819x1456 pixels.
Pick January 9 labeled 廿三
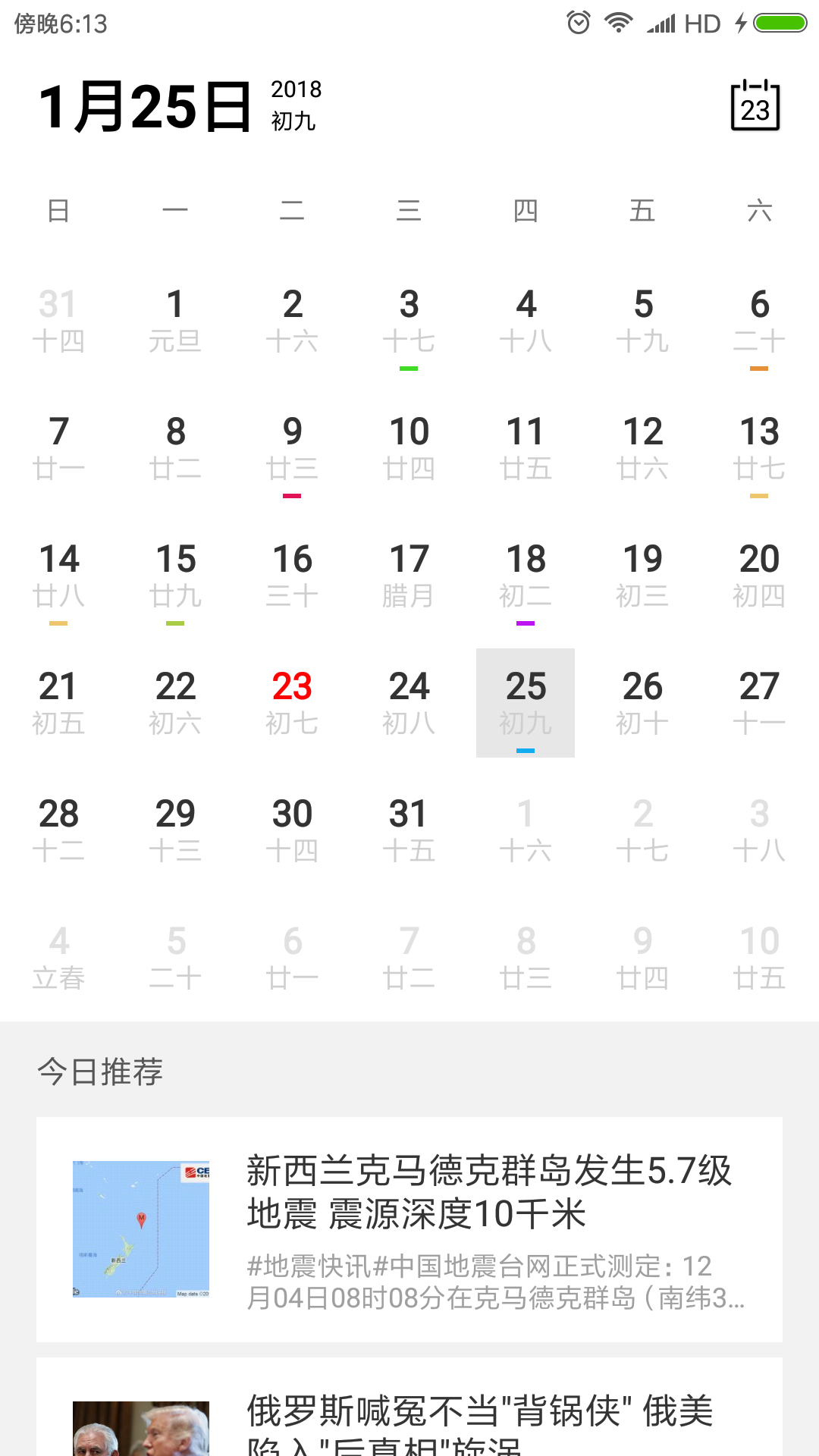click(292, 447)
